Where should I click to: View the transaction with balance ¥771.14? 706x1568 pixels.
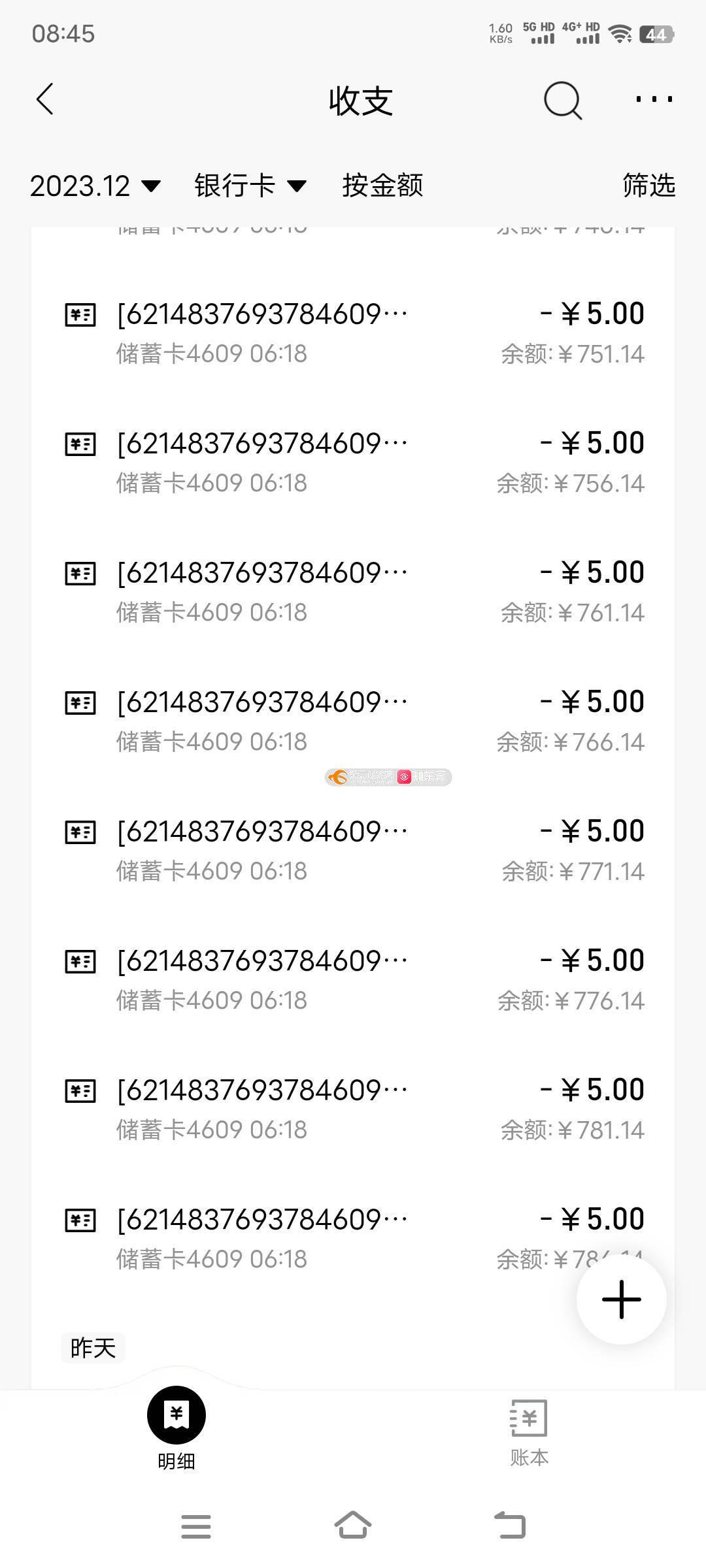click(x=353, y=851)
